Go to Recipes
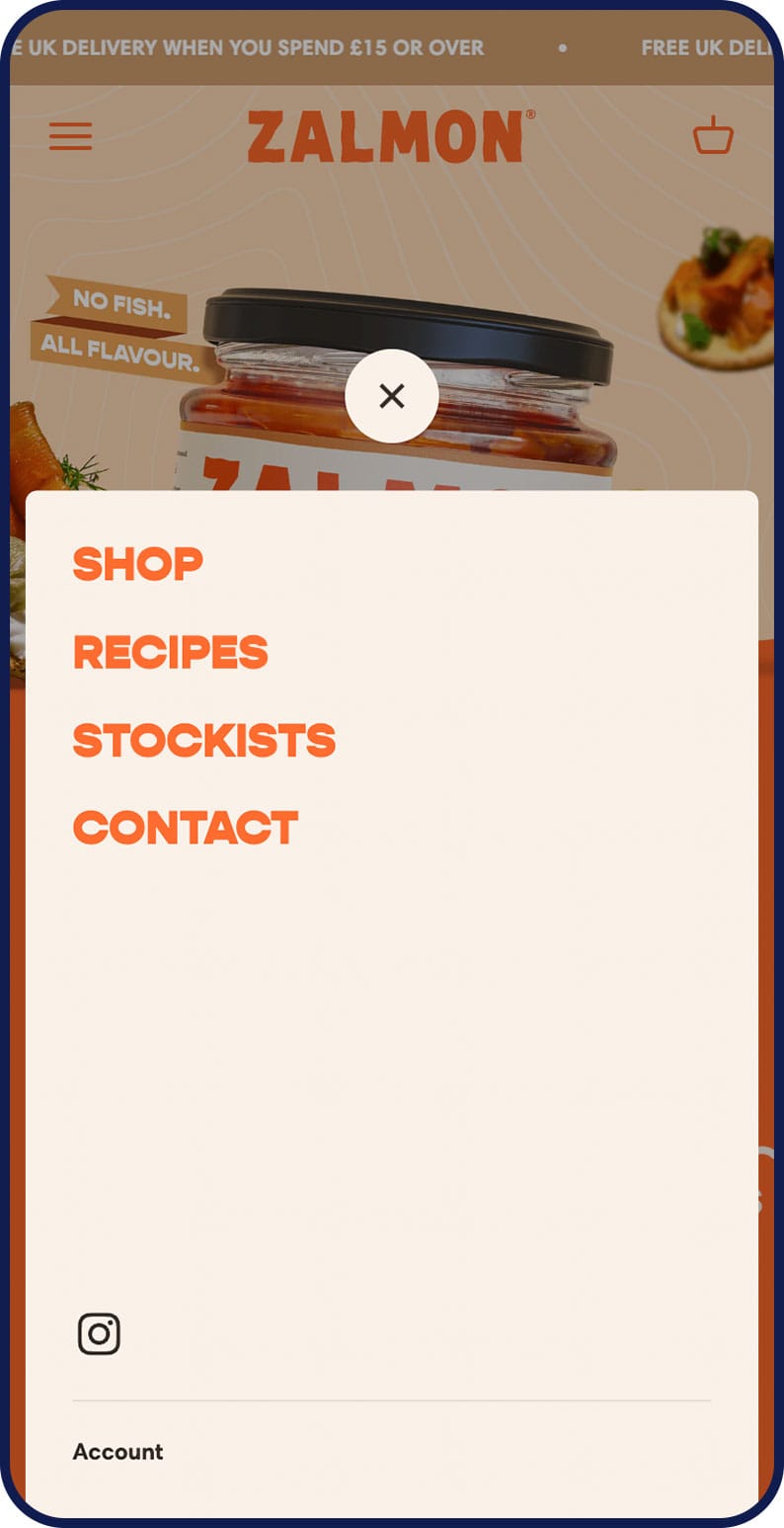This screenshot has height=1528, width=784. point(170,652)
